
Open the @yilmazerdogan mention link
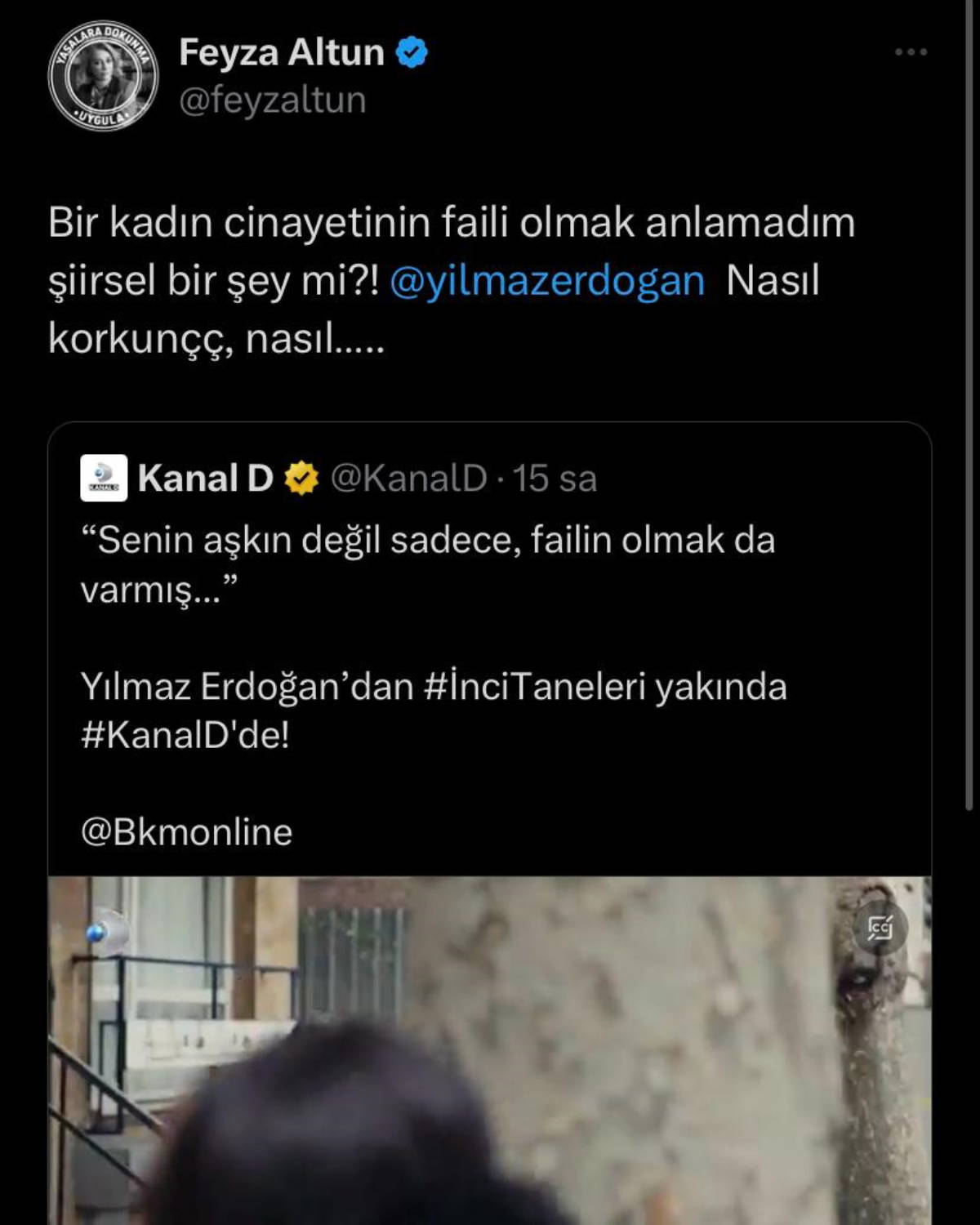[x=547, y=281]
